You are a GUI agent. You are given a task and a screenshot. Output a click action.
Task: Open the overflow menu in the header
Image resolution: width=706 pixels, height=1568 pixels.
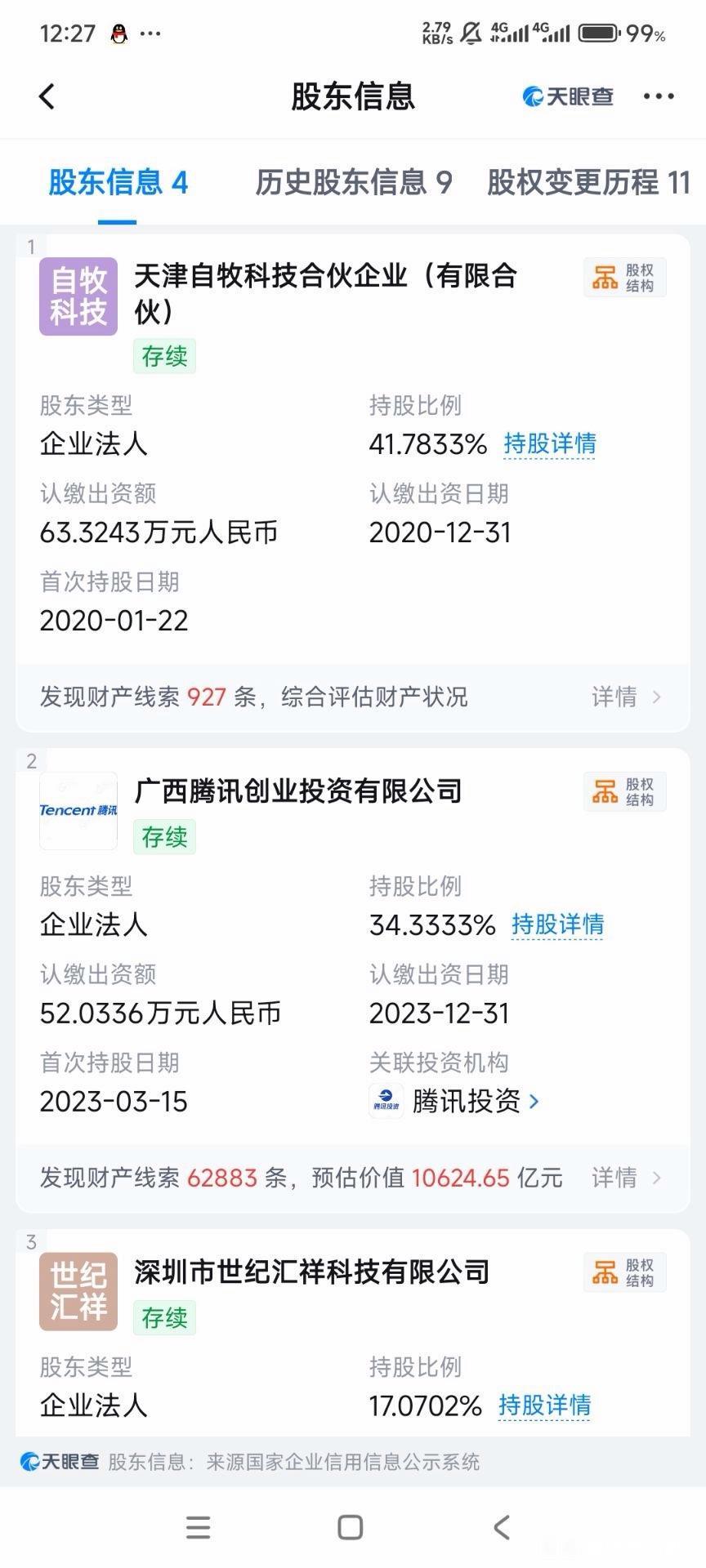tap(658, 96)
